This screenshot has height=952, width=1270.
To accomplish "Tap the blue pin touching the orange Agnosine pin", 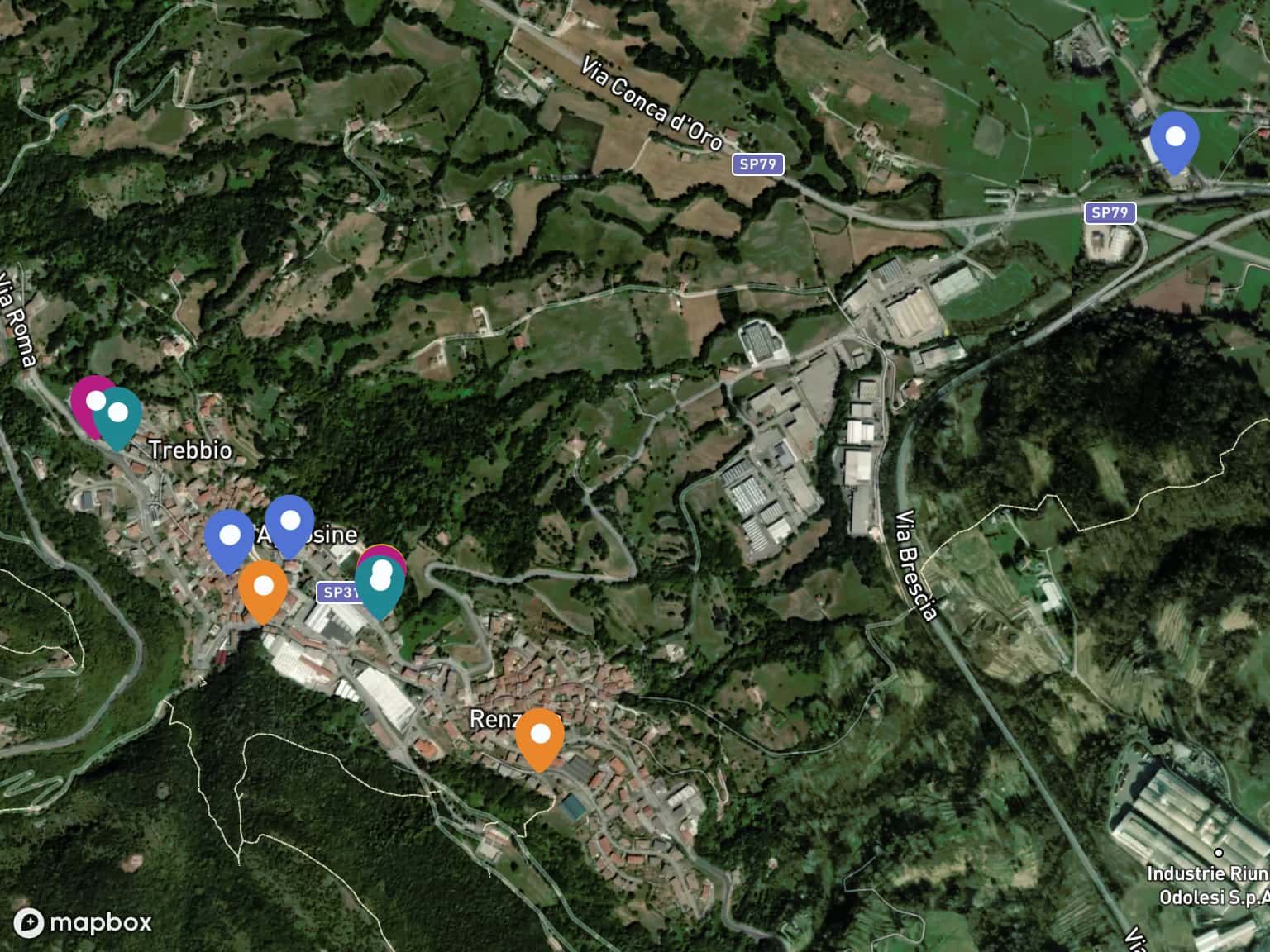I will click(x=229, y=535).
